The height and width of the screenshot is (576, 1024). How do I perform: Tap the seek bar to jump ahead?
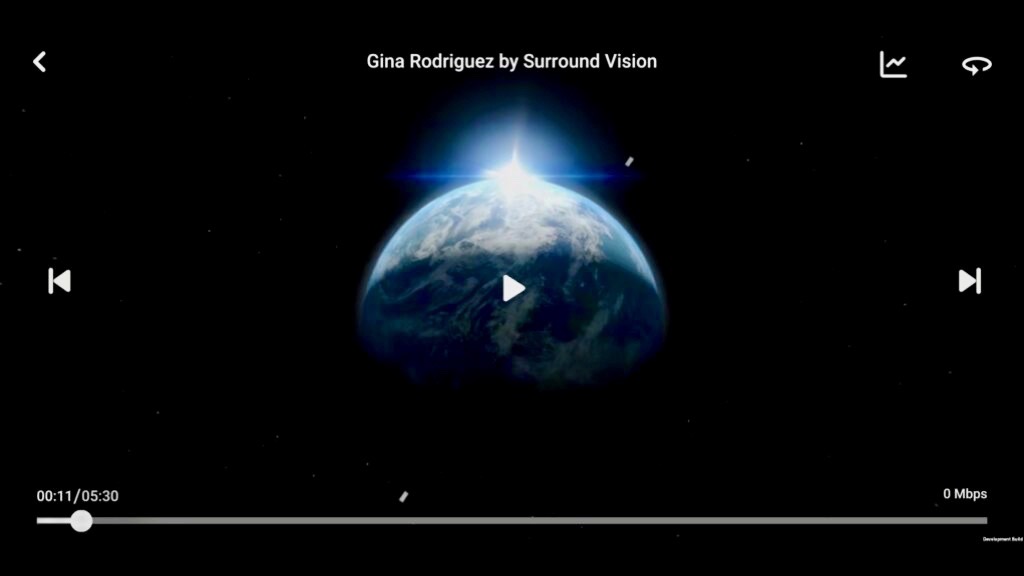pos(600,520)
